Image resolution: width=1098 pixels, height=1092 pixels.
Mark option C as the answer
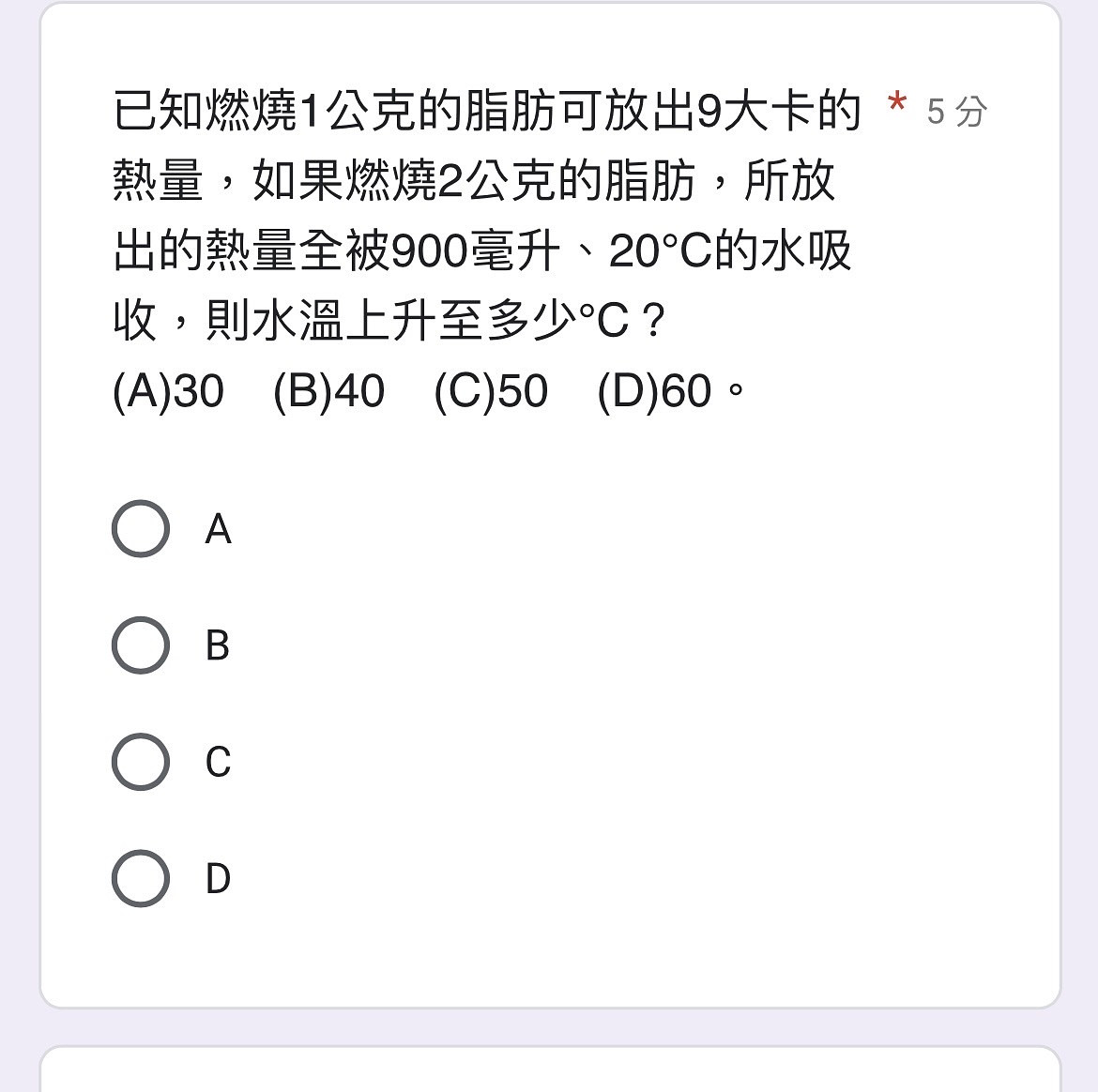[x=141, y=762]
